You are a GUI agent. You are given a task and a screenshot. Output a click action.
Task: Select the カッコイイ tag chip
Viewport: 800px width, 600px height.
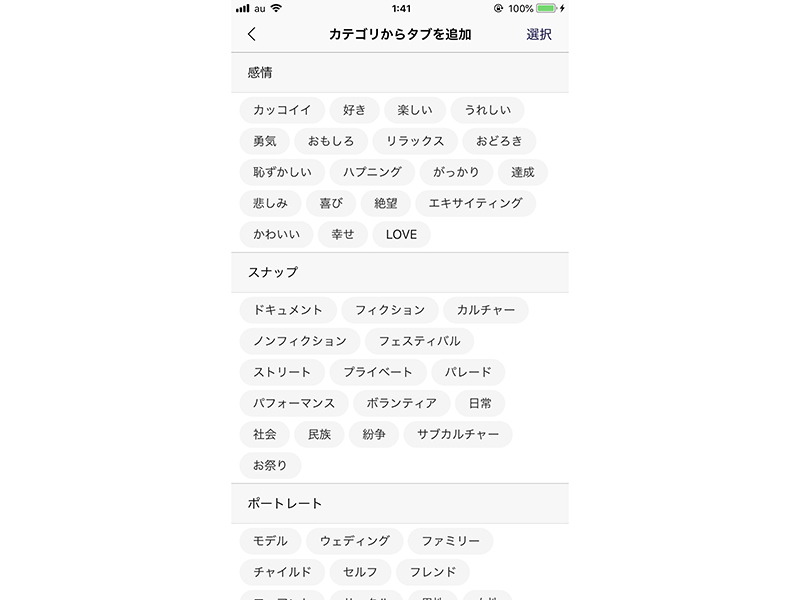[282, 110]
